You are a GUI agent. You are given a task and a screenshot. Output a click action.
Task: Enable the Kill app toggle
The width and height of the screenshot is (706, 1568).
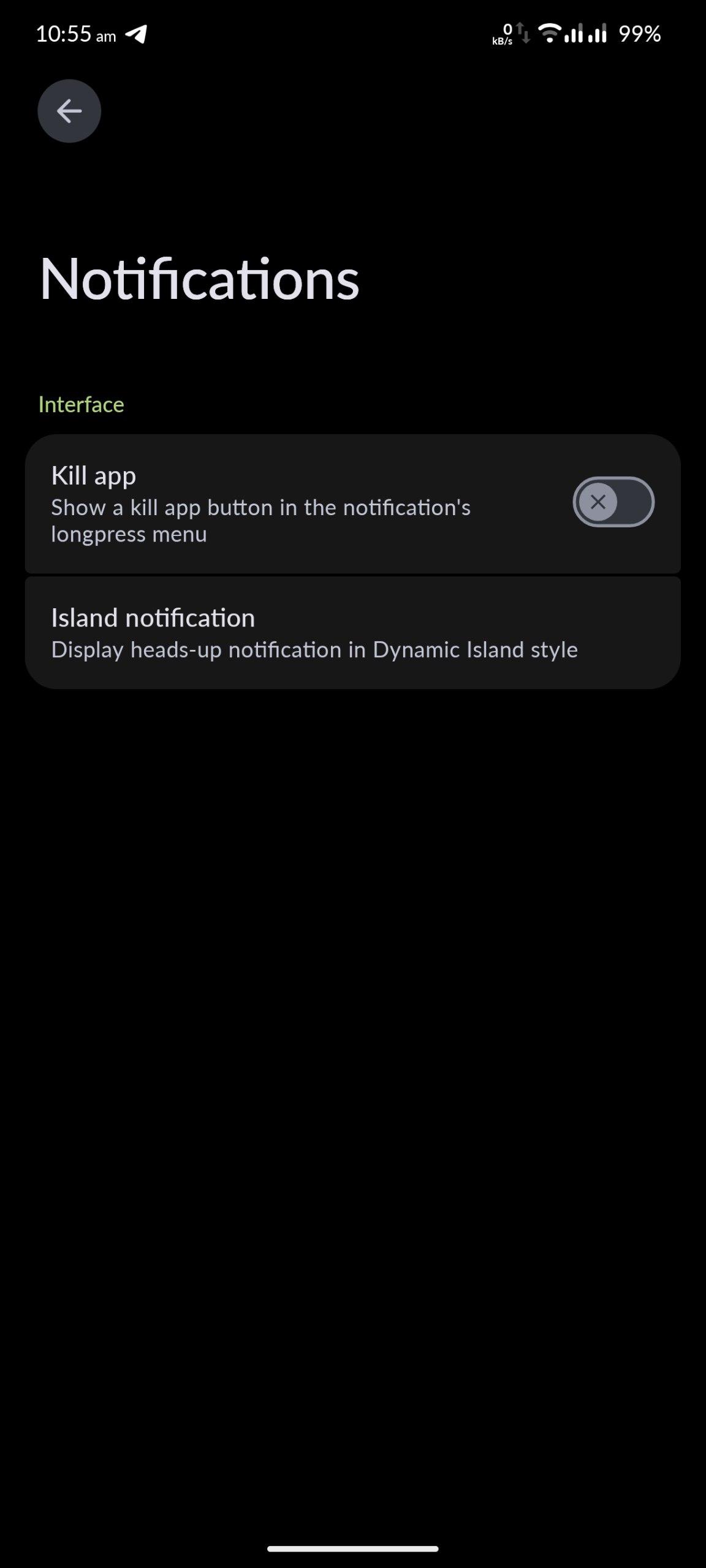[x=613, y=502]
